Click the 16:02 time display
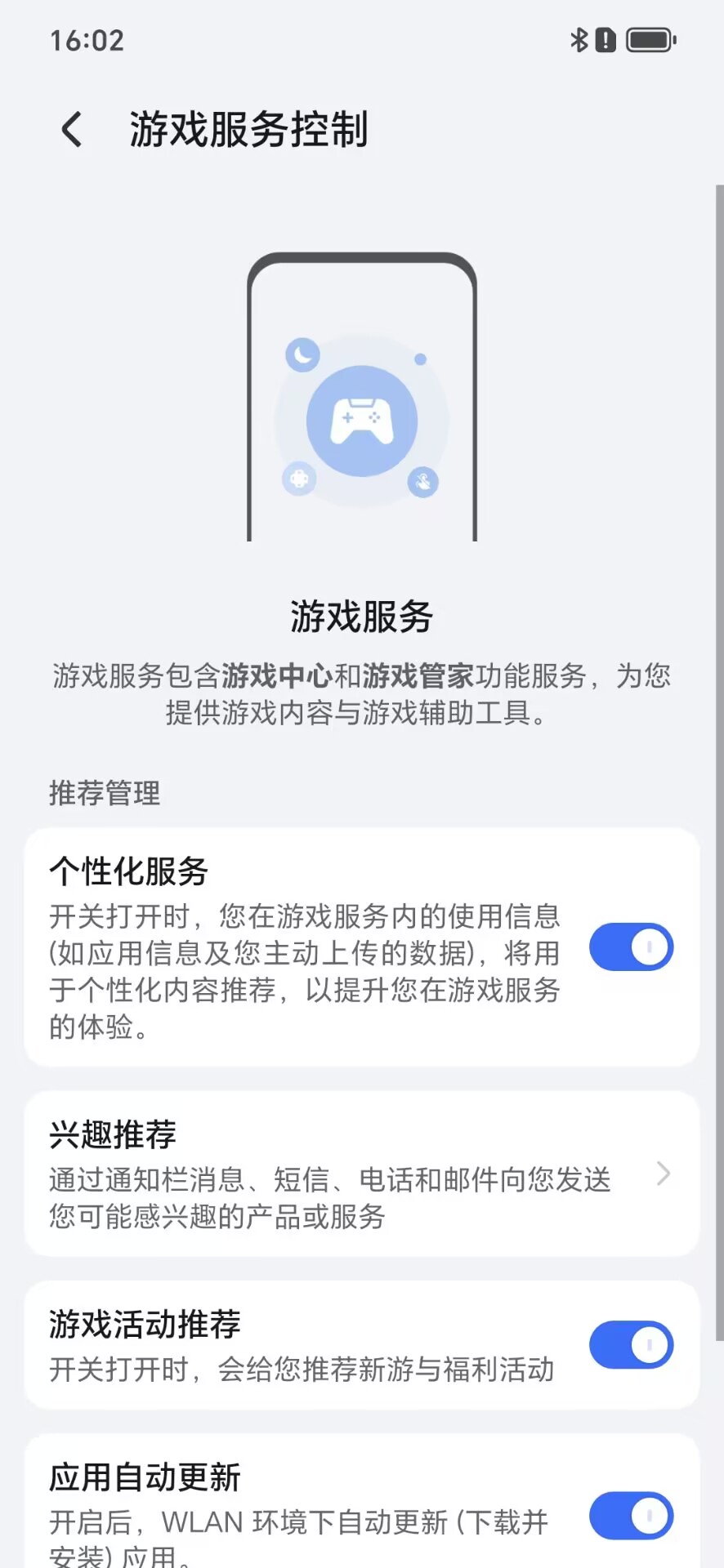724x1568 pixels. (87, 40)
